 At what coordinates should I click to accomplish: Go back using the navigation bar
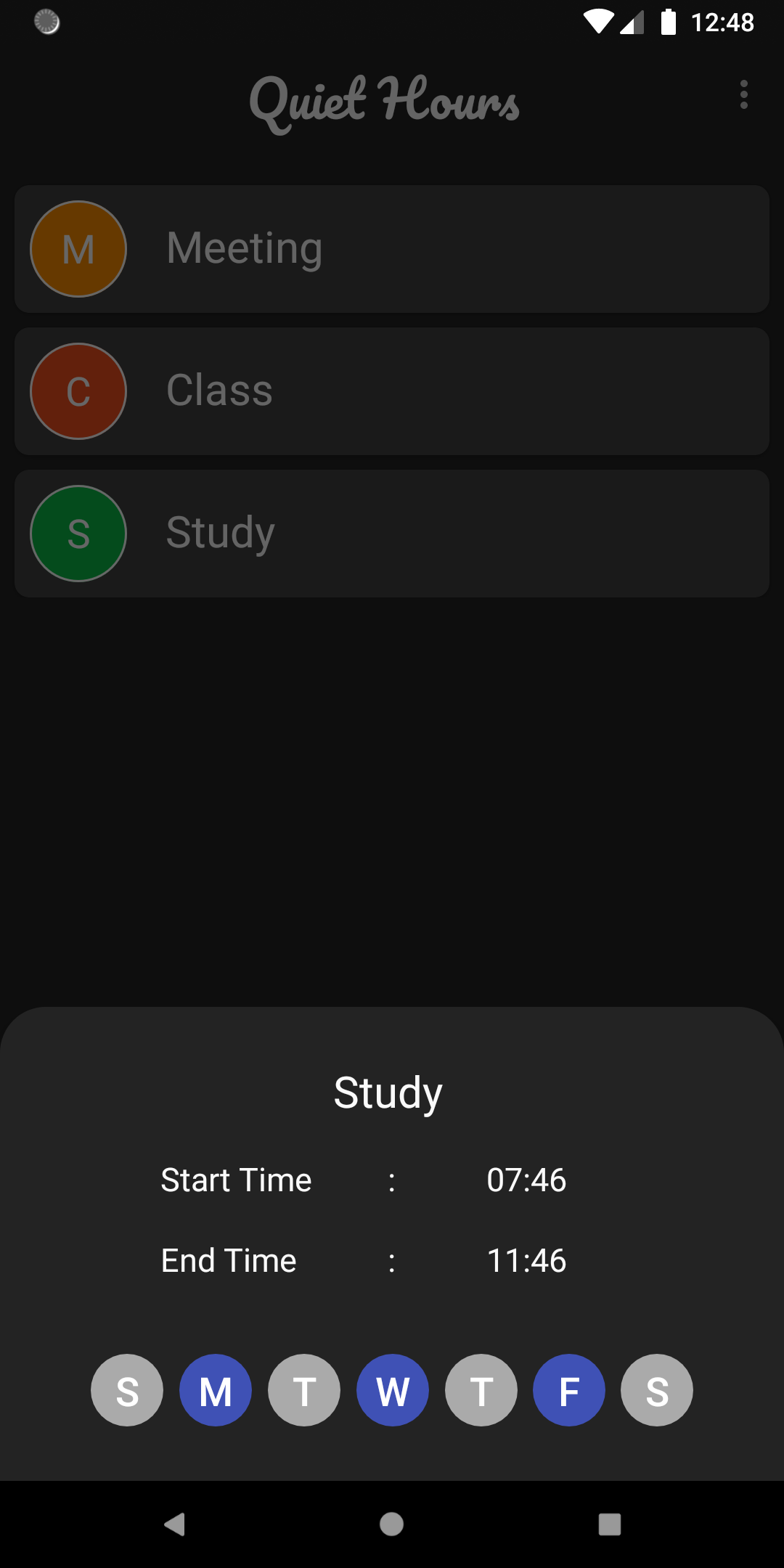point(174,1524)
